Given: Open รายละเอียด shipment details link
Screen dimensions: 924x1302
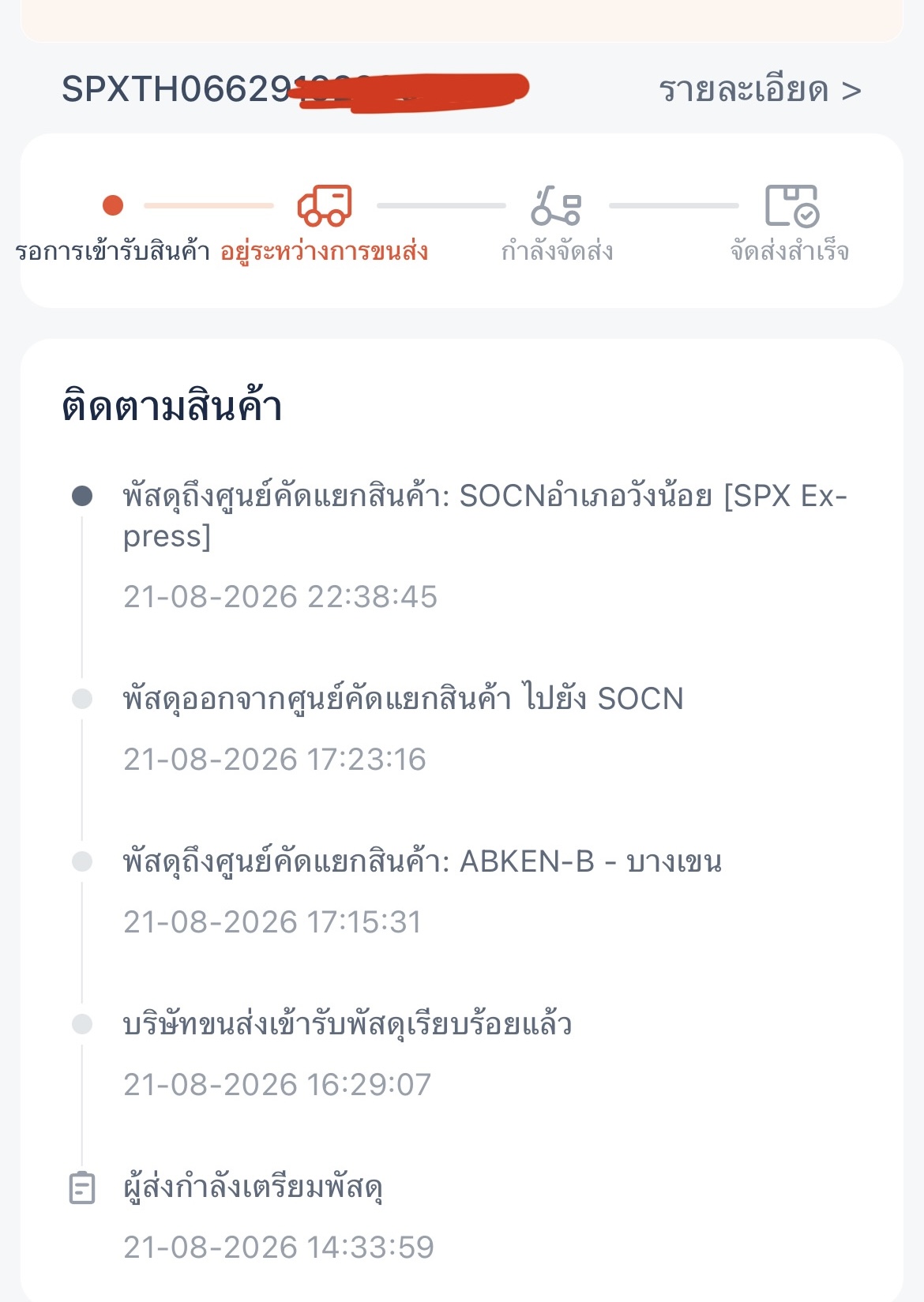Looking at the screenshot, I should click(760, 90).
